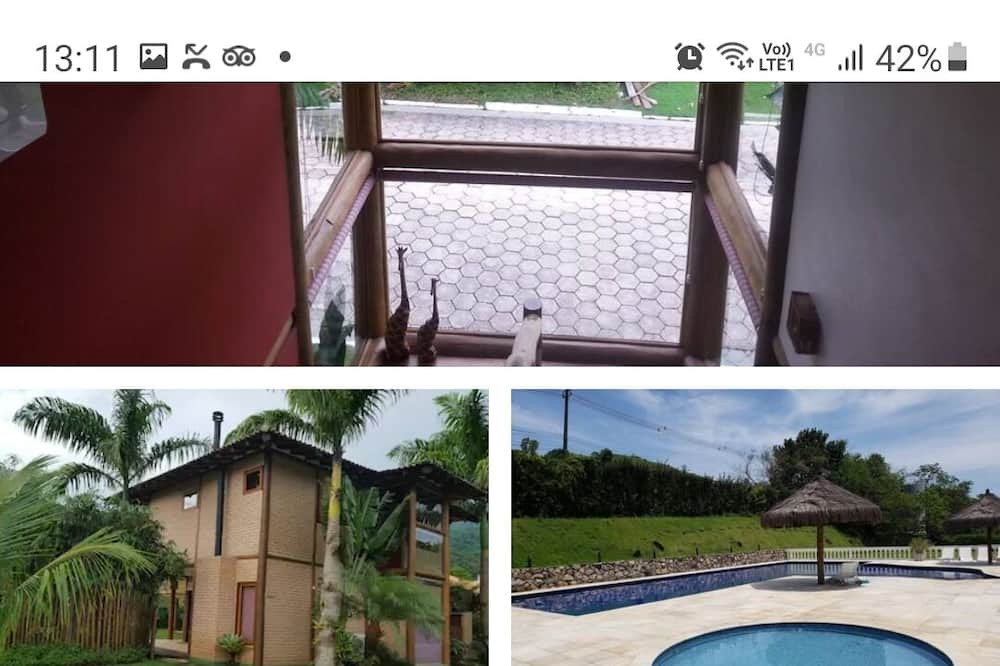
Task: Open the swimming pool photo with thatched umbrellas
Action: pos(755,527)
